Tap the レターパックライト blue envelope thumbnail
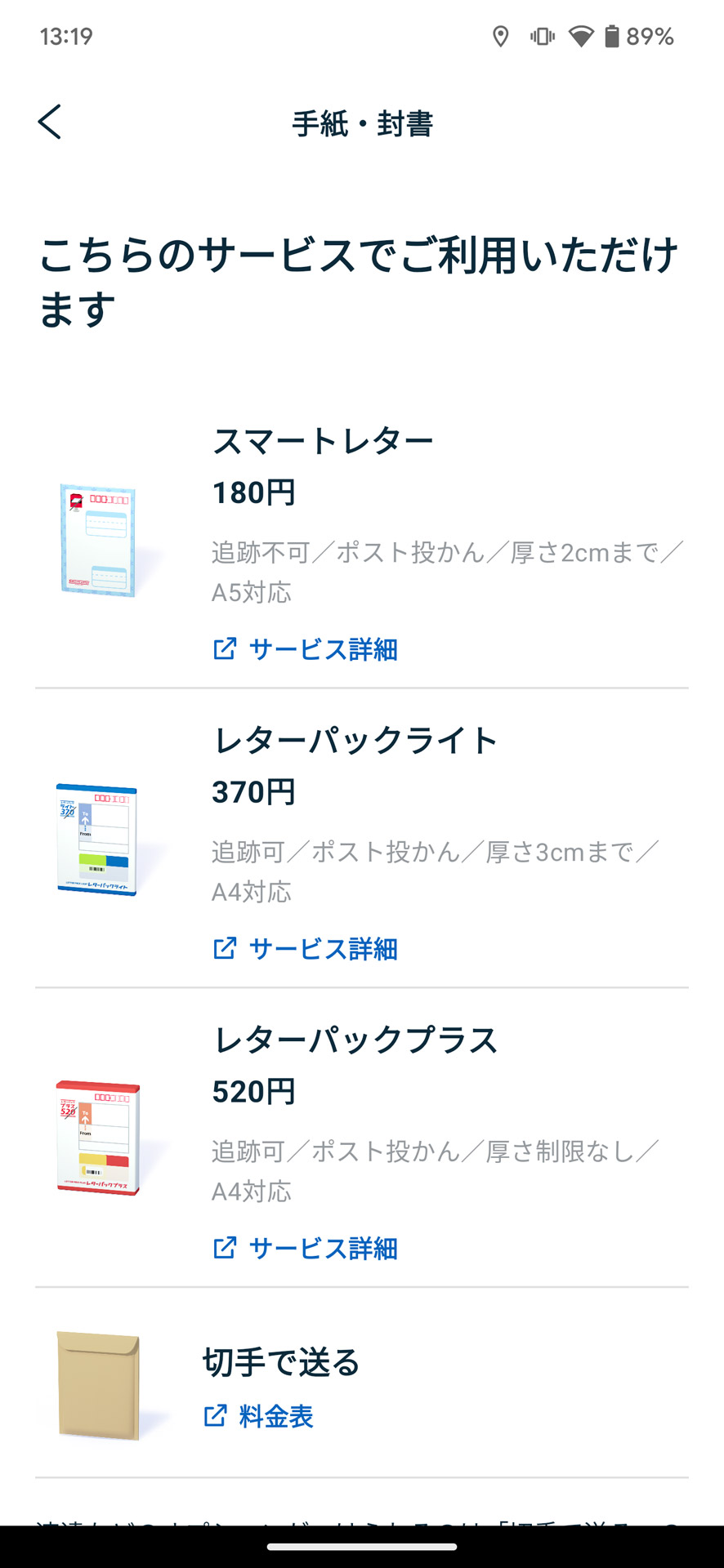724x1568 pixels. click(98, 839)
